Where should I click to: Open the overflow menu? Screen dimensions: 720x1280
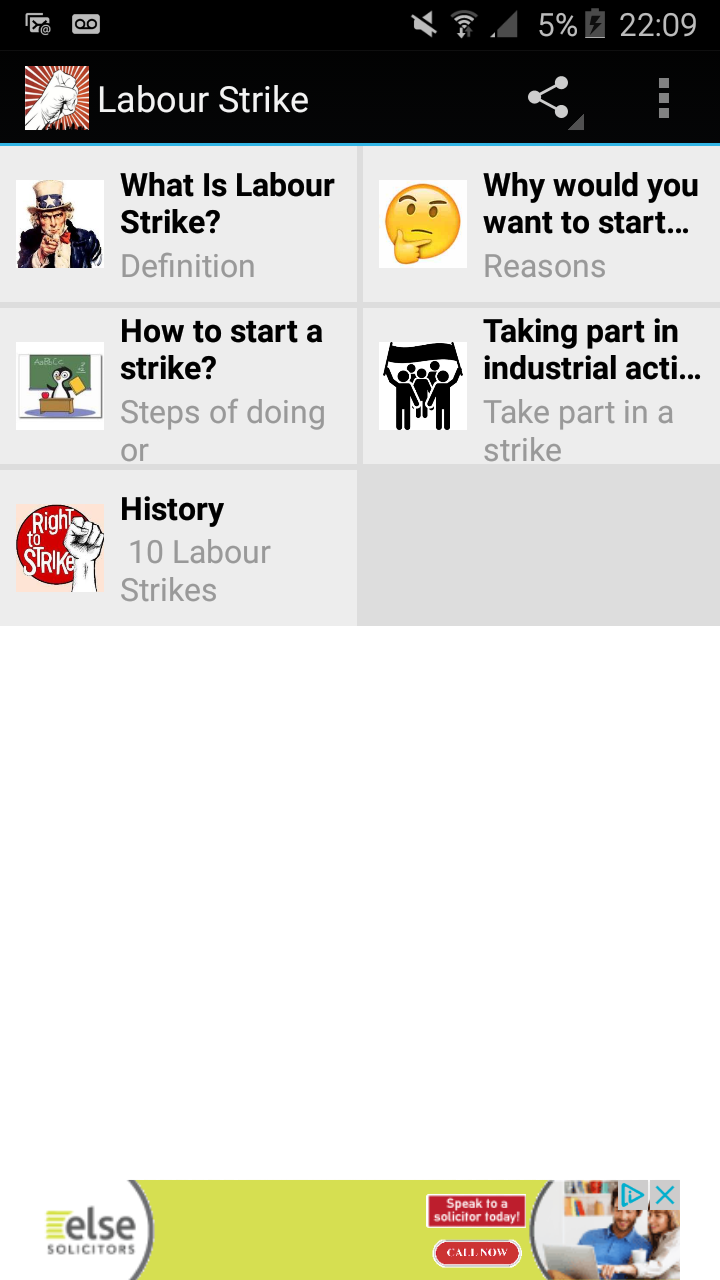coord(663,99)
